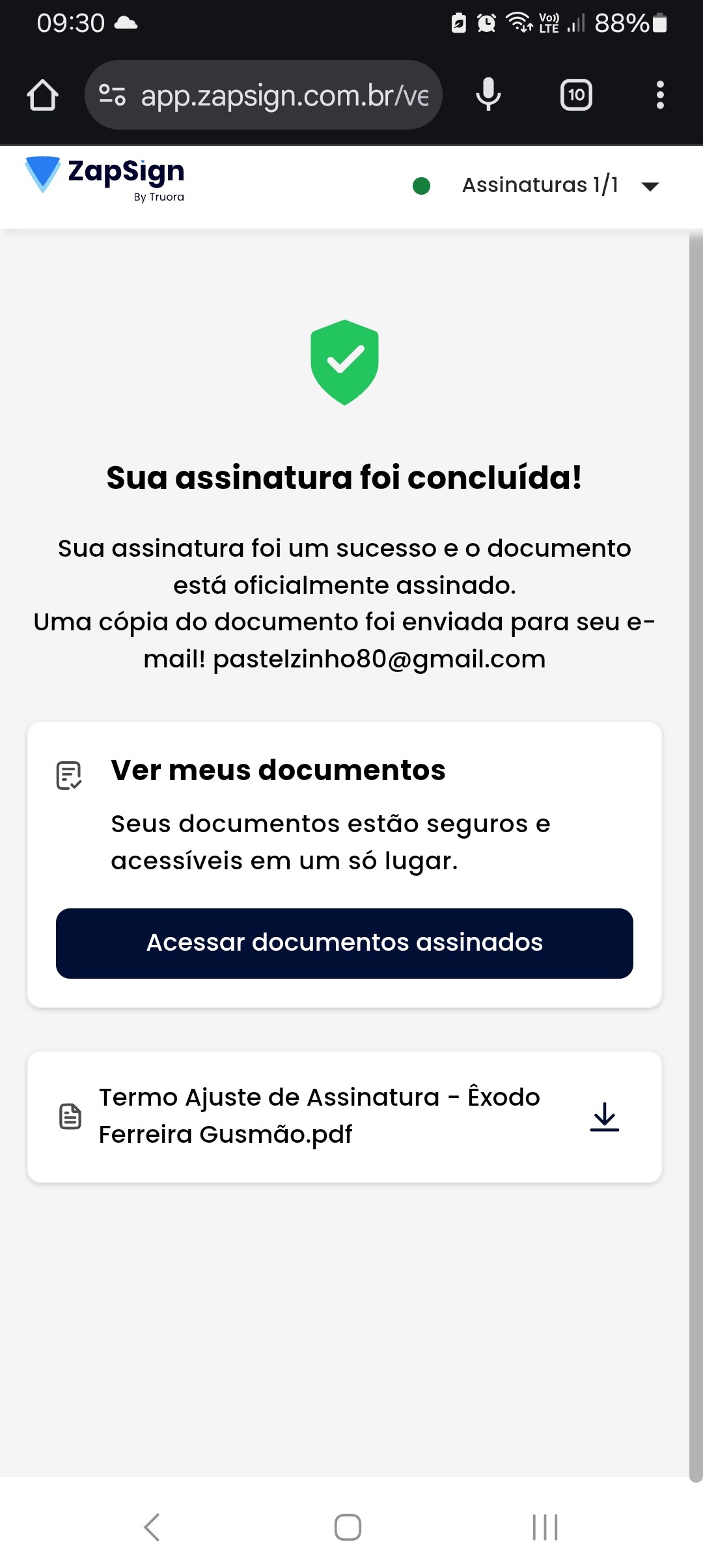Tap Acessar documentos assinados
This screenshot has width=703, height=1568.
(344, 943)
